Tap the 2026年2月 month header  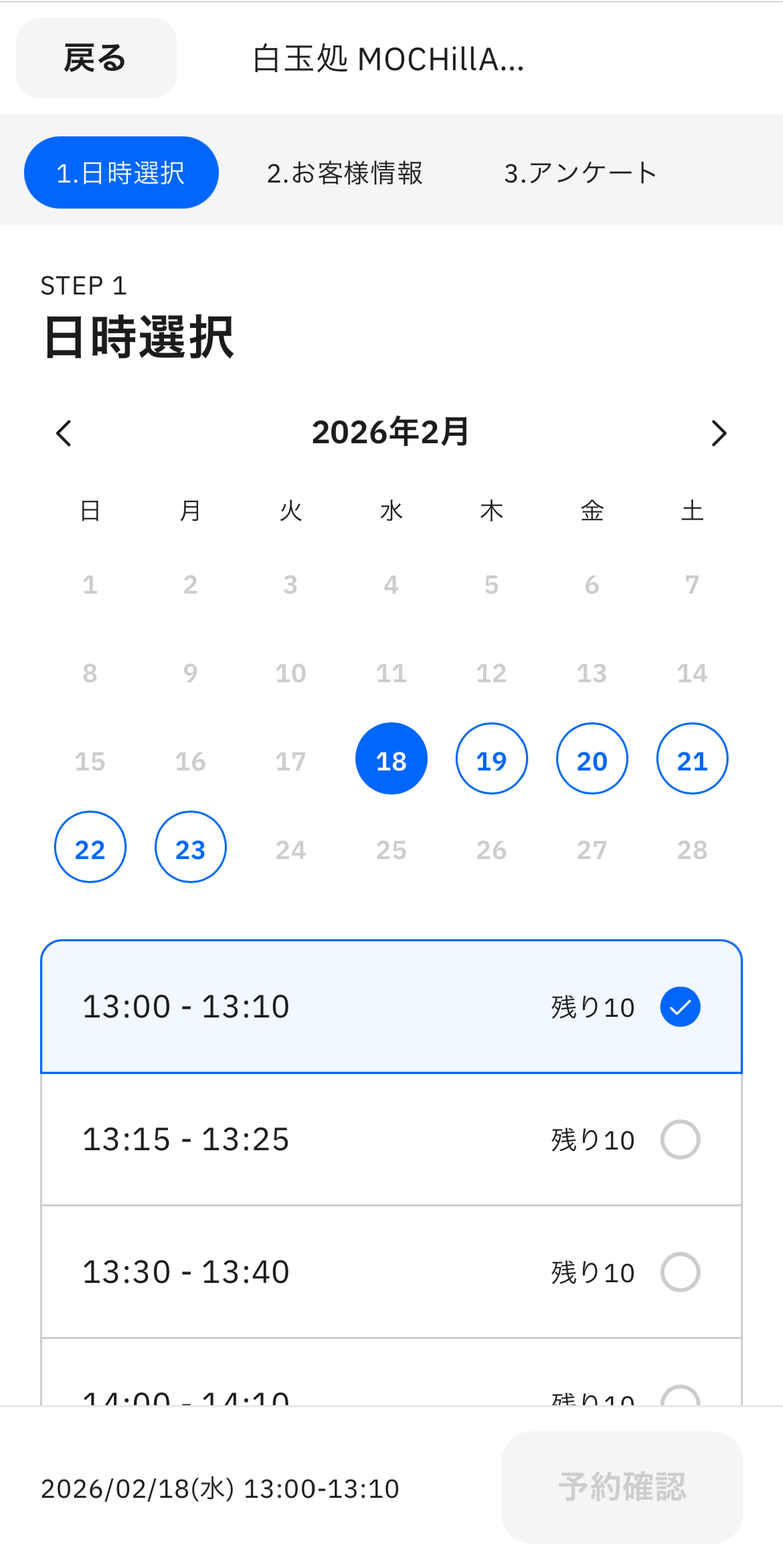[391, 434]
